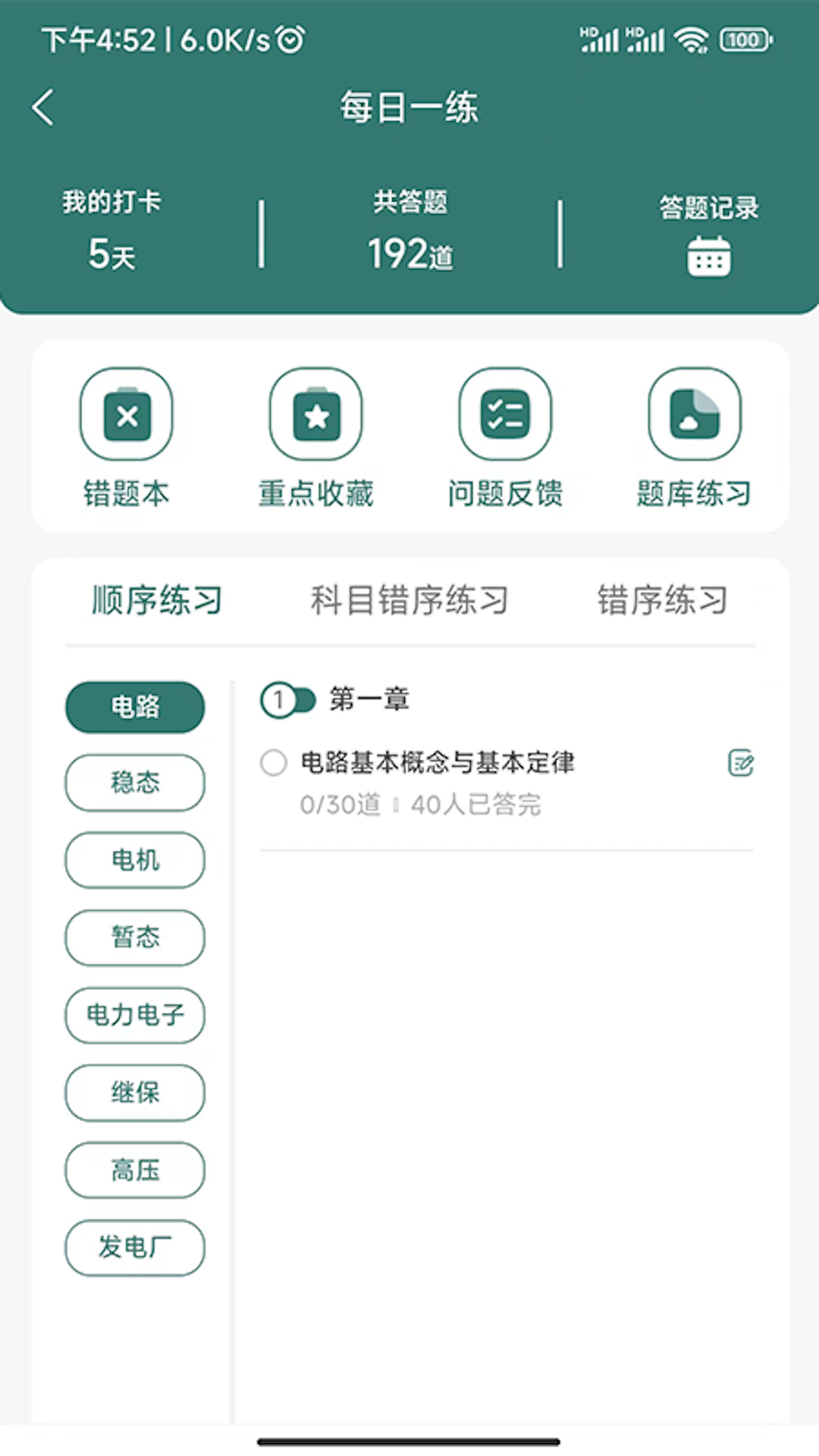The width and height of the screenshot is (819, 1456).
Task: Tap the 0/30道 progress indicator
Action: 340,805
